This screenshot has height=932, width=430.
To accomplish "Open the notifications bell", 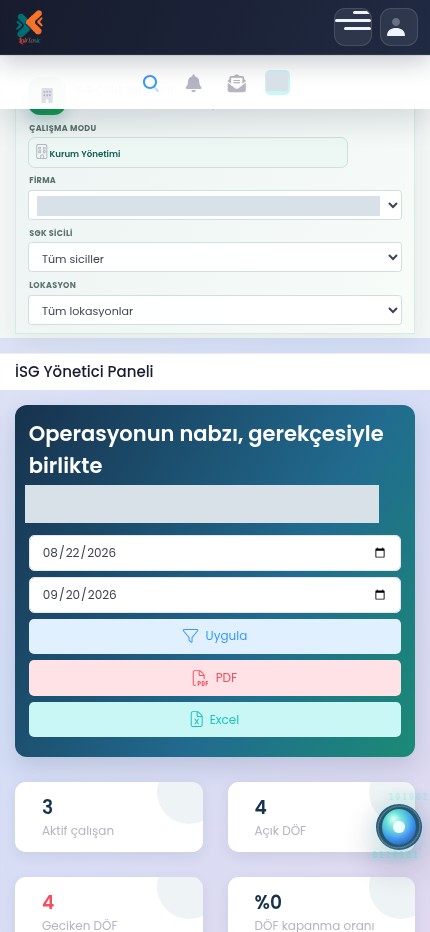I will pos(193,83).
